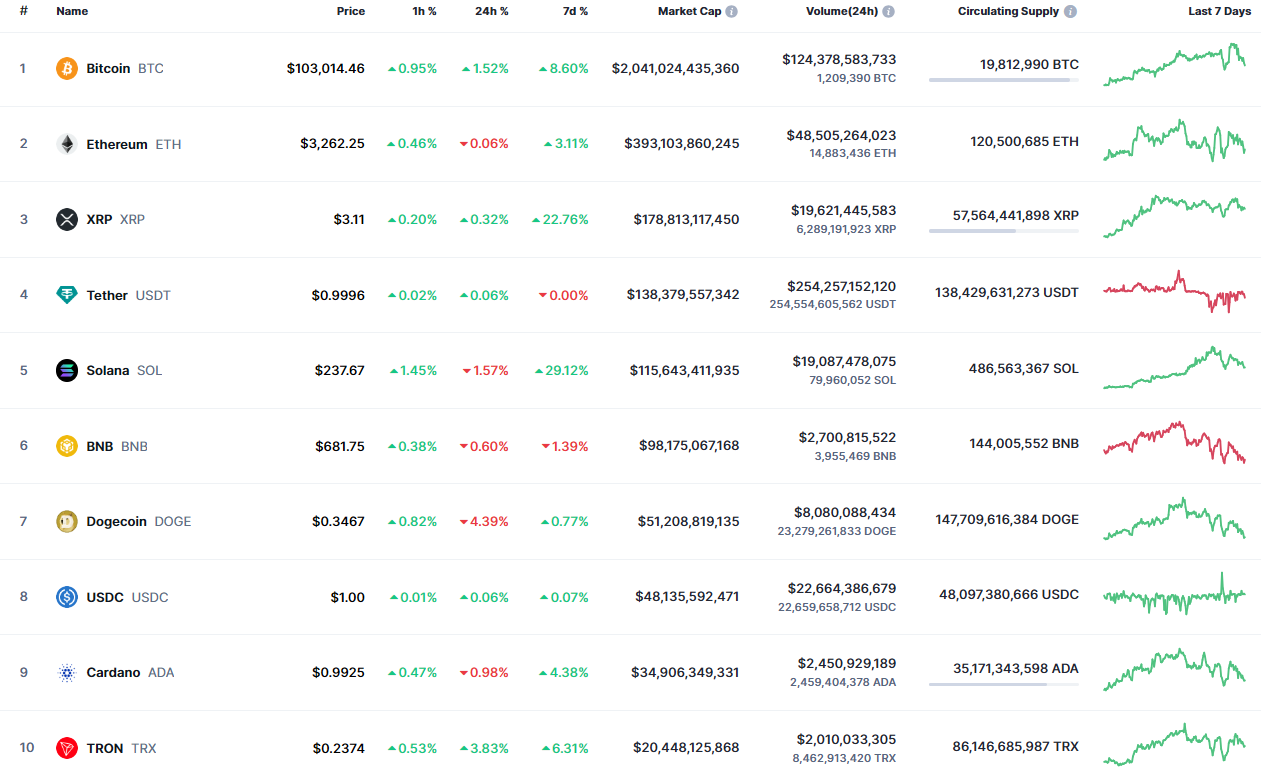Sort coins by the Name column

[72, 11]
